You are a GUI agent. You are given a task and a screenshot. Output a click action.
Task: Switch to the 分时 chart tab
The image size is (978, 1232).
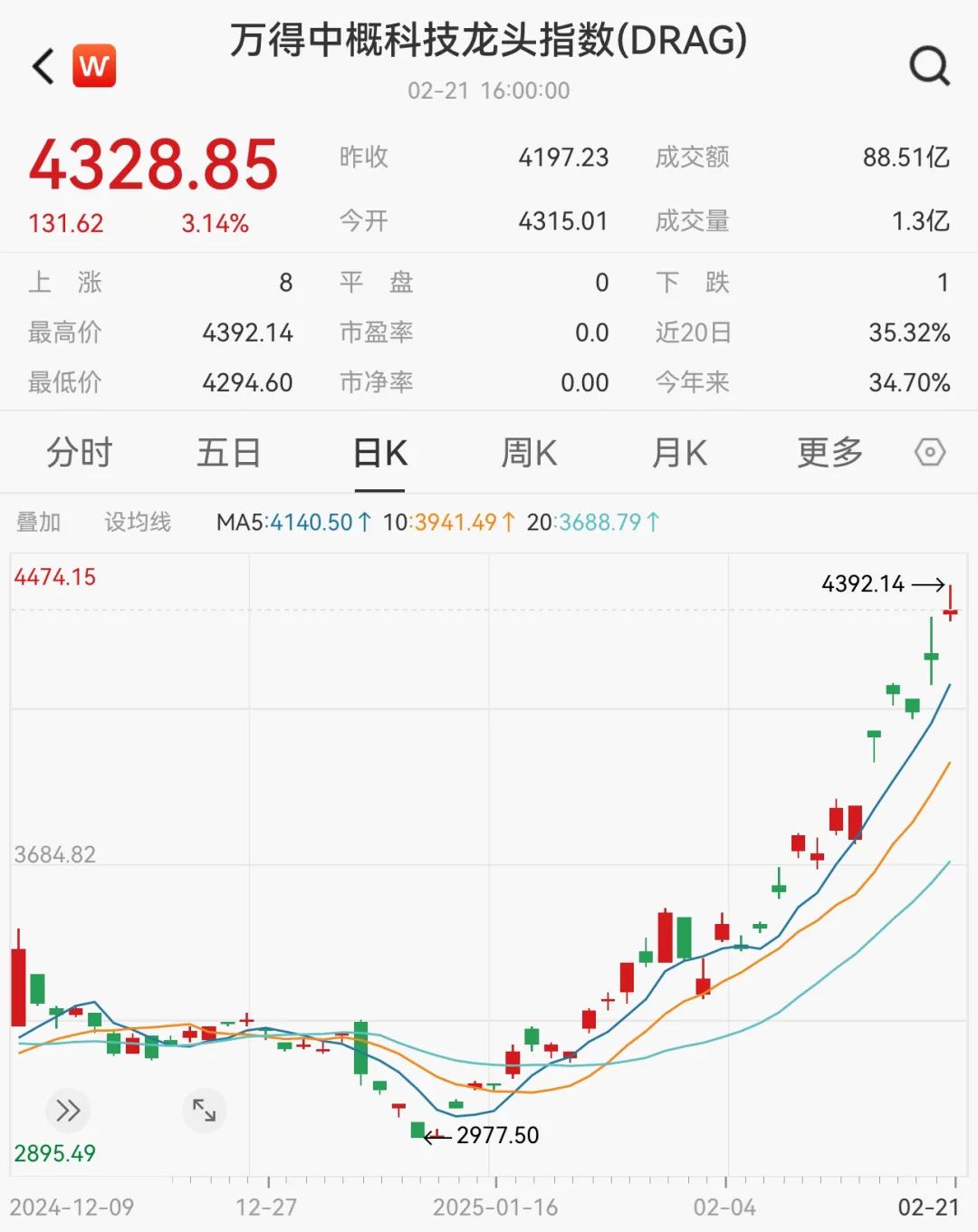coord(80,452)
